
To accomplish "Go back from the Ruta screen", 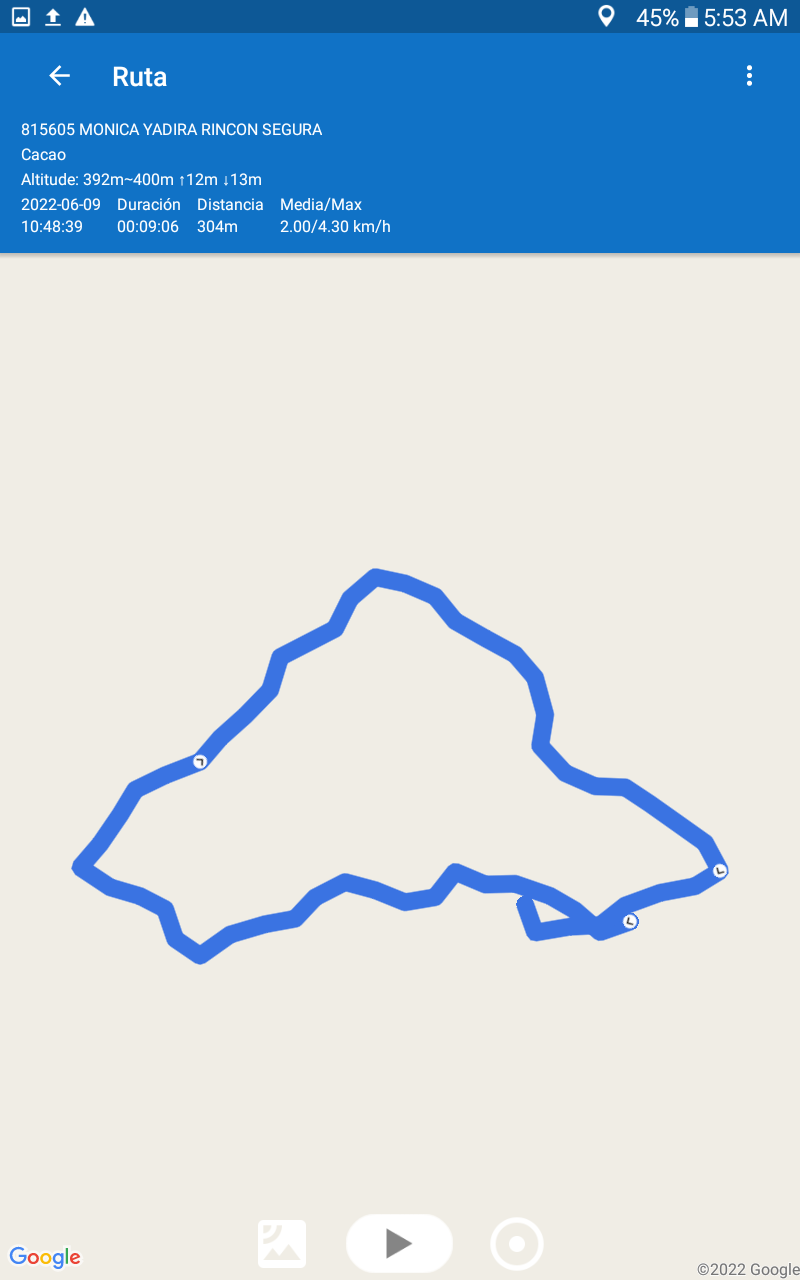I will (59, 76).
